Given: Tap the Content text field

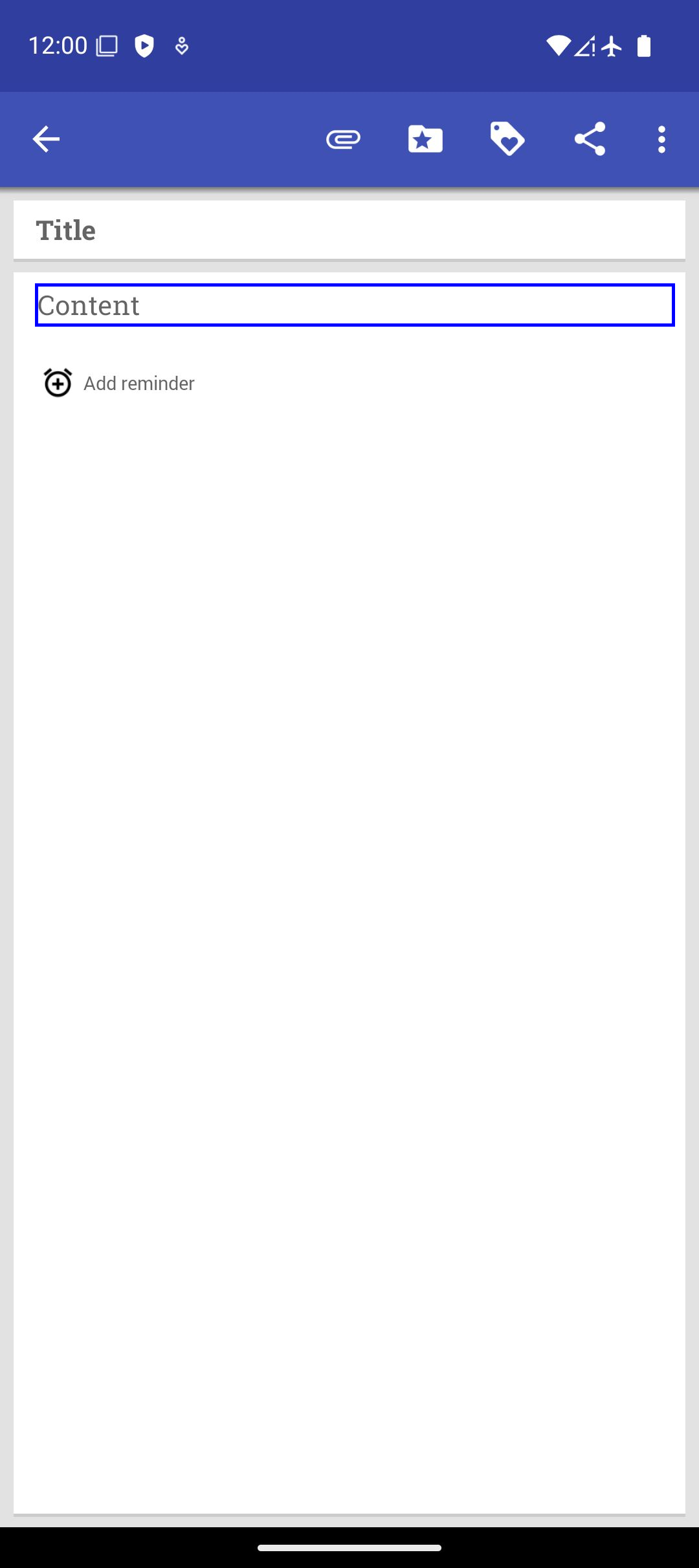Looking at the screenshot, I should click(x=355, y=305).
